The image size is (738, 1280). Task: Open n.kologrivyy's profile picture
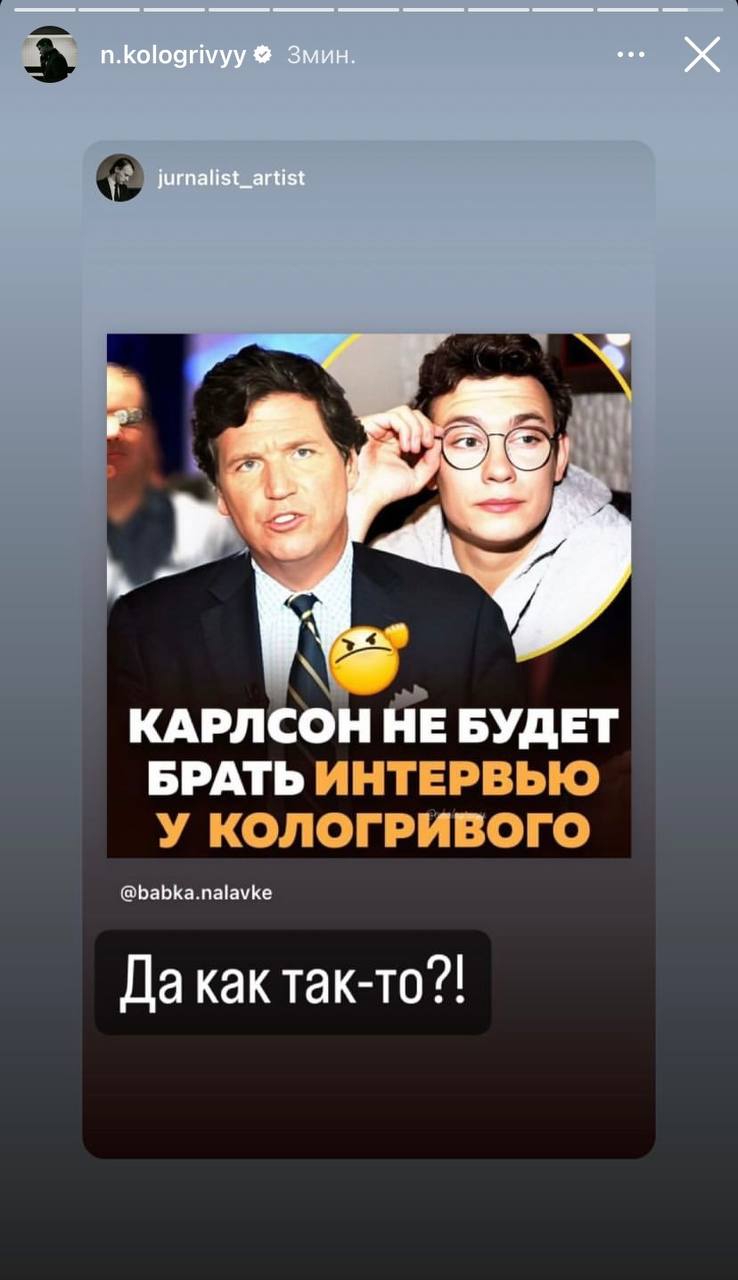[49, 55]
